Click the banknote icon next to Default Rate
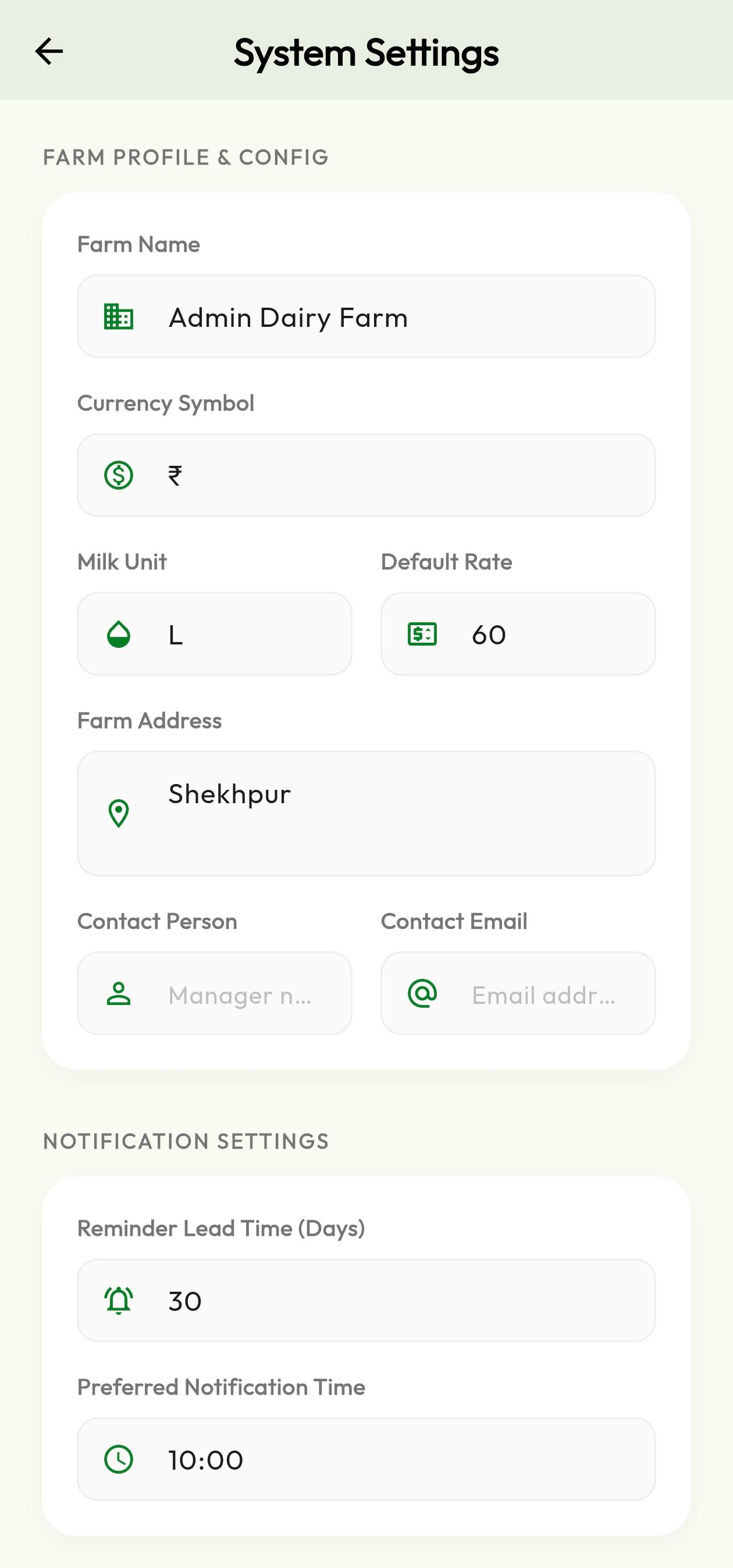This screenshot has height=1568, width=733. (422, 633)
